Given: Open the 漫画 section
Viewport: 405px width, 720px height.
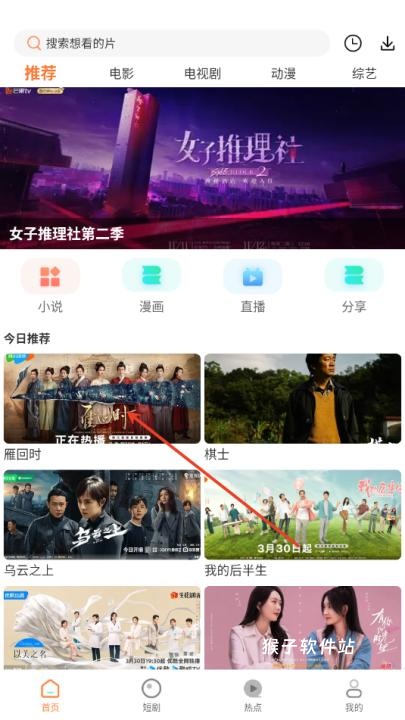Looking at the screenshot, I should coord(152,286).
